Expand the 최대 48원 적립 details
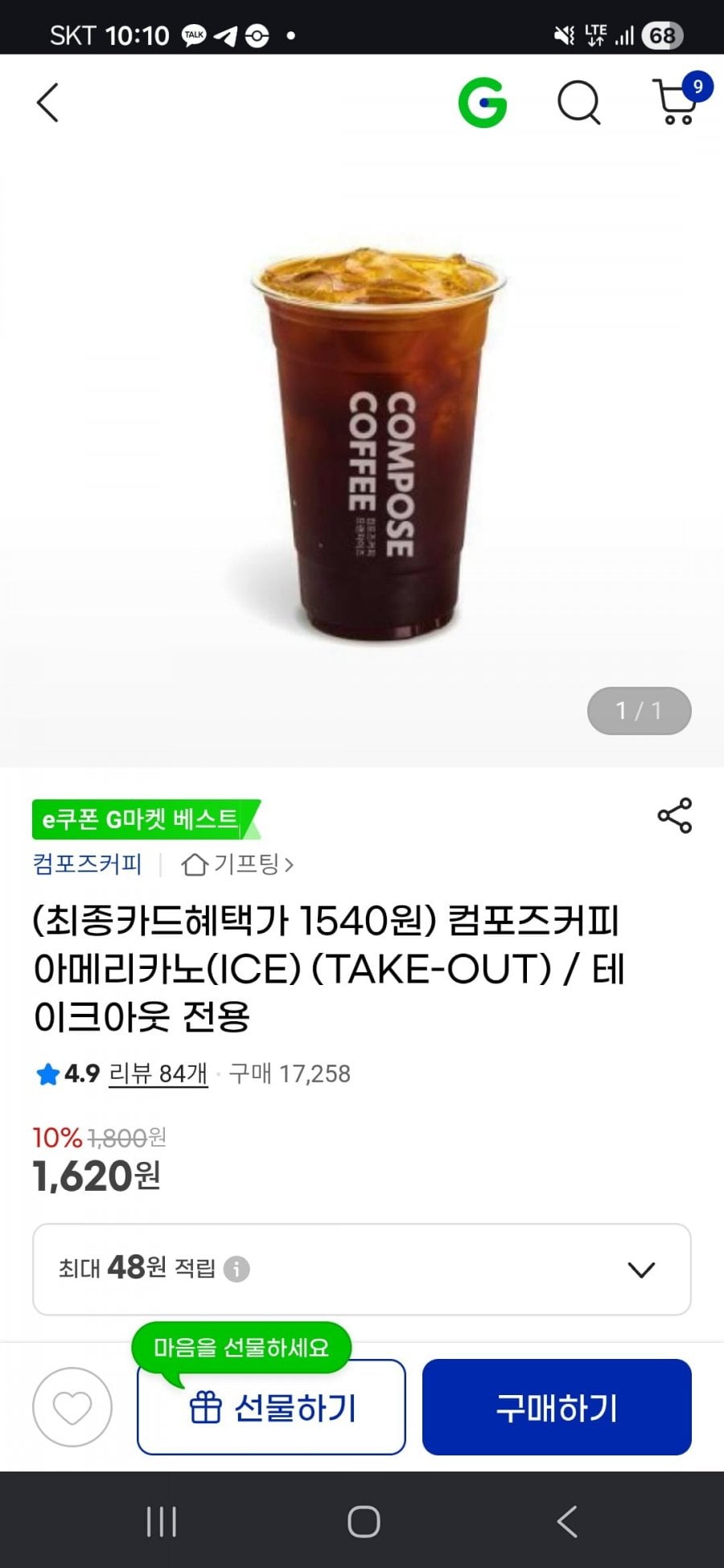This screenshot has width=724, height=1568. tap(641, 1270)
